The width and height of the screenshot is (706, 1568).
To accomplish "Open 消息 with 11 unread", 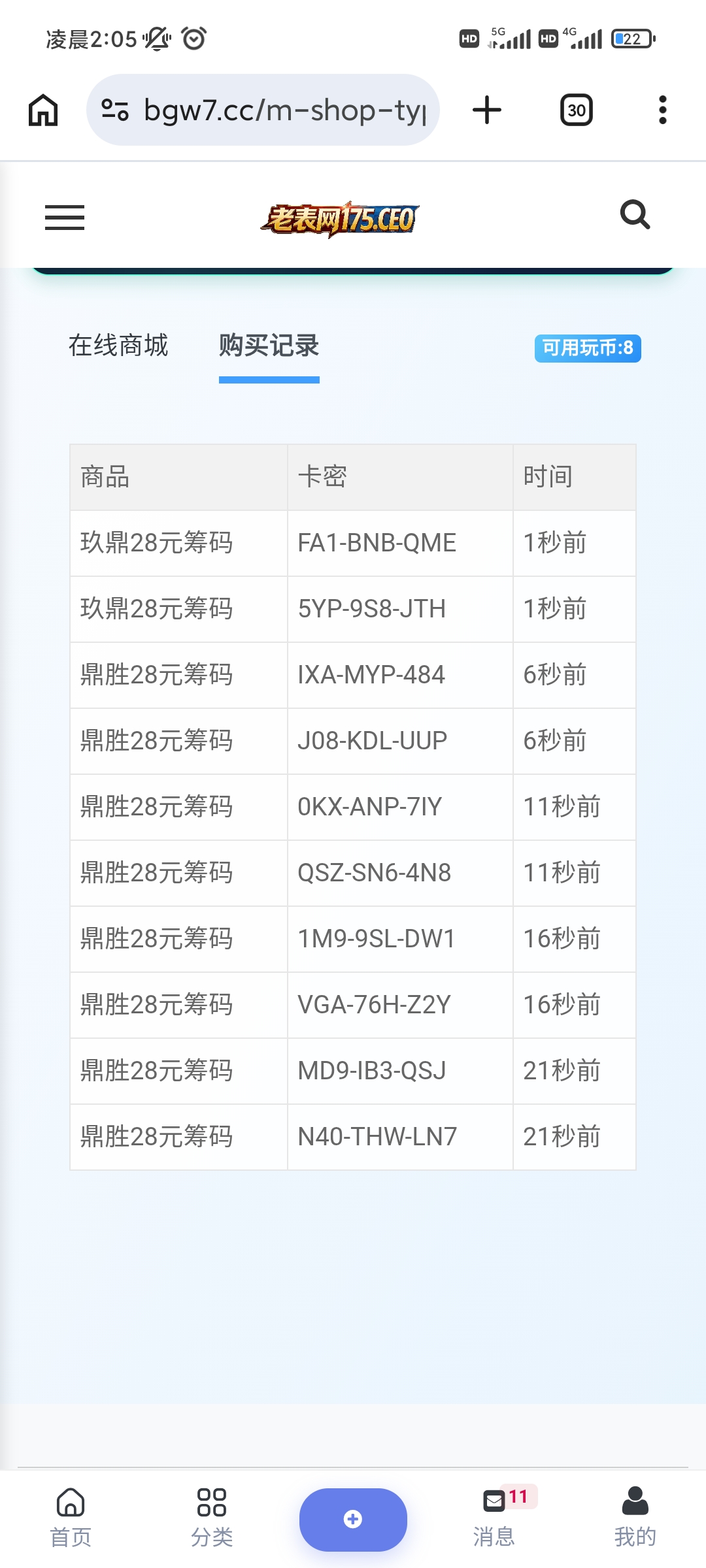I will 495,1518.
